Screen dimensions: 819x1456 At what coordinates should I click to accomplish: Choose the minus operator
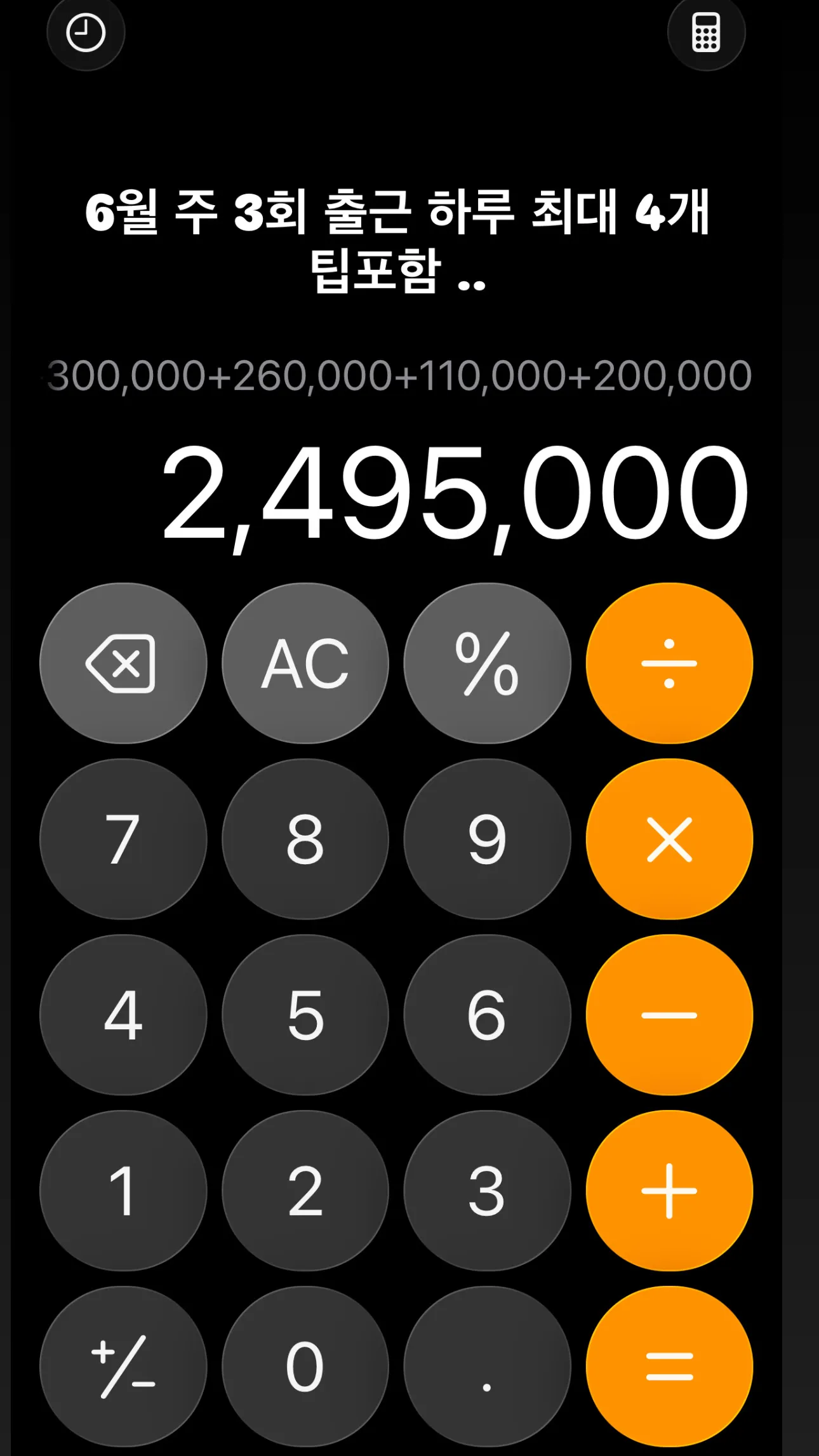pyautogui.click(x=670, y=1015)
